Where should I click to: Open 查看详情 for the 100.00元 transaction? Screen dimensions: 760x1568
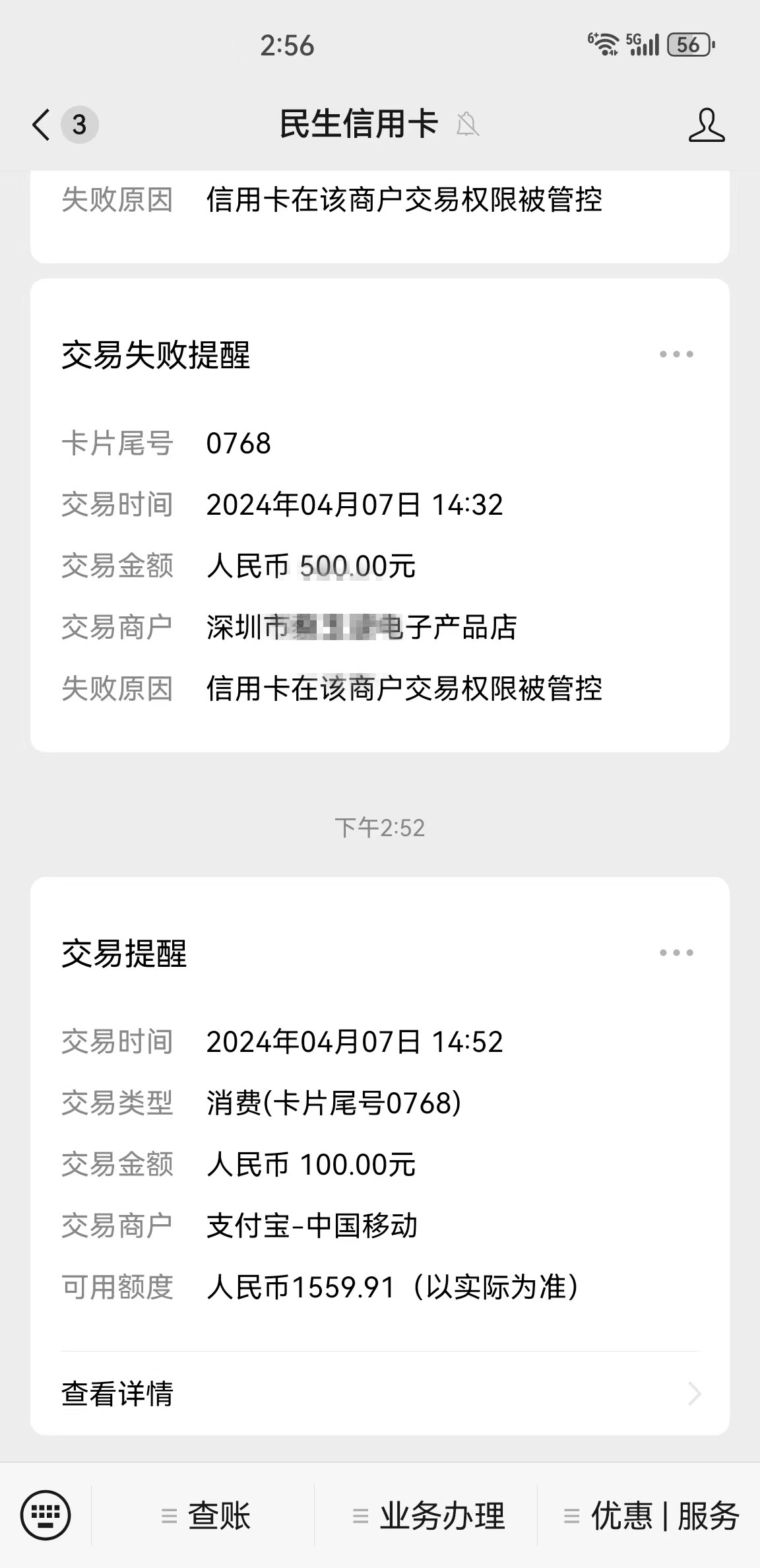pos(380,1394)
